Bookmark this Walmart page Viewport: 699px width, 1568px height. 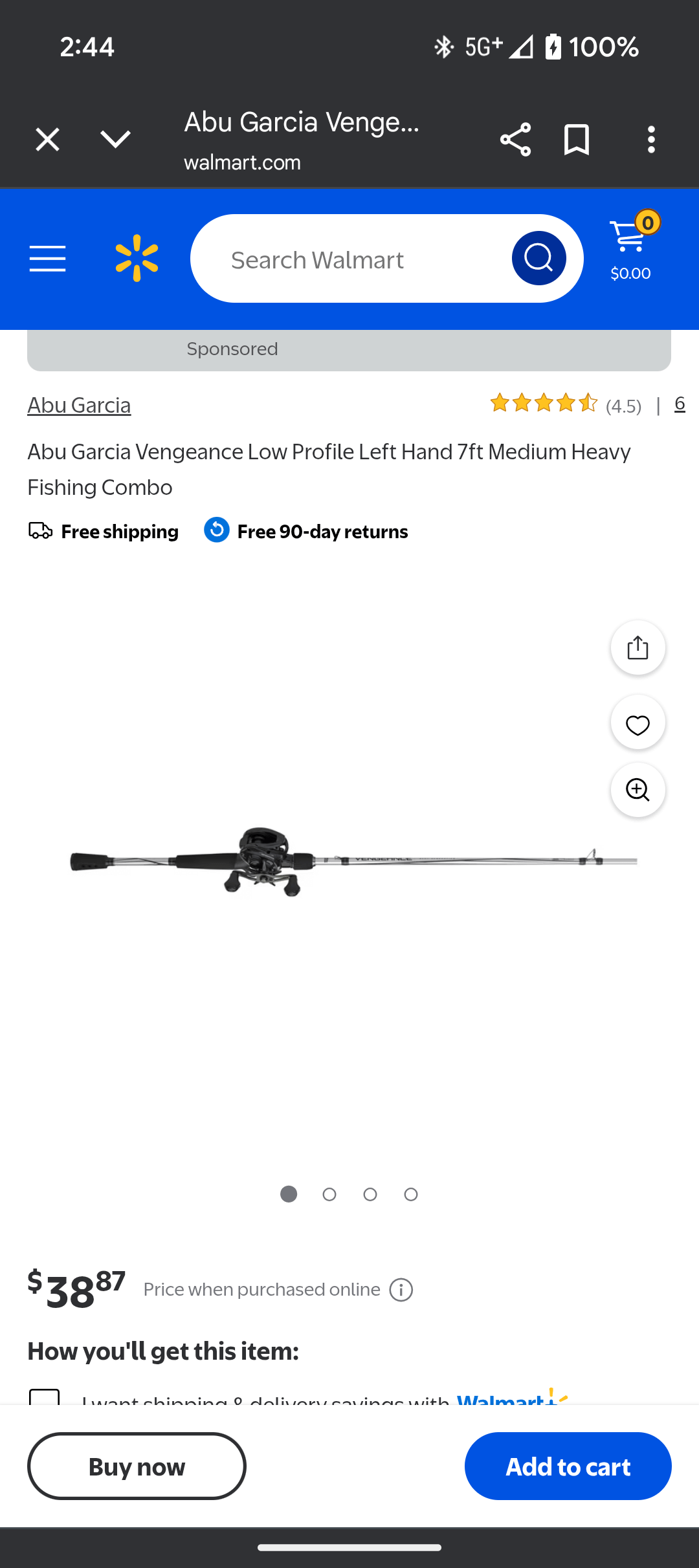576,139
